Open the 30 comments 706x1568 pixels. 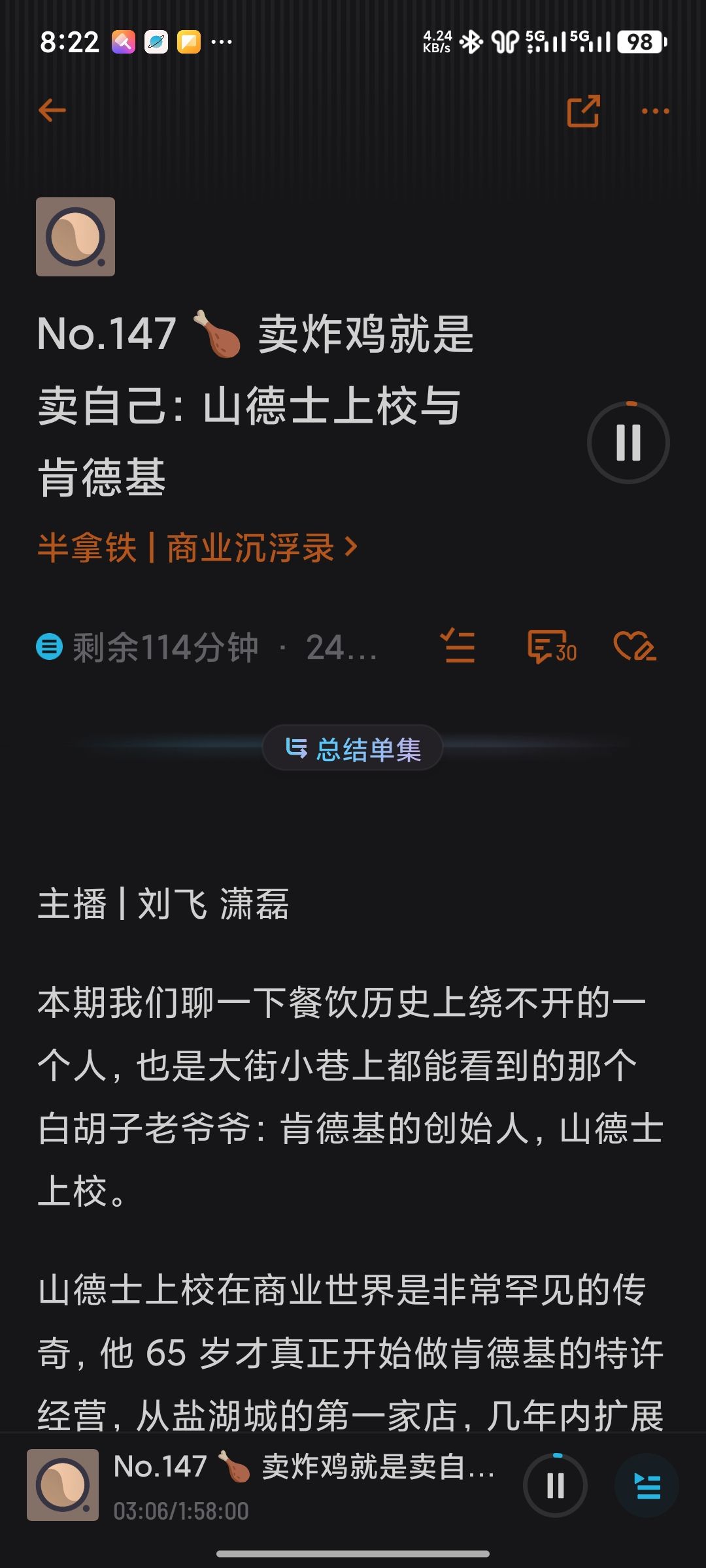[x=552, y=647]
